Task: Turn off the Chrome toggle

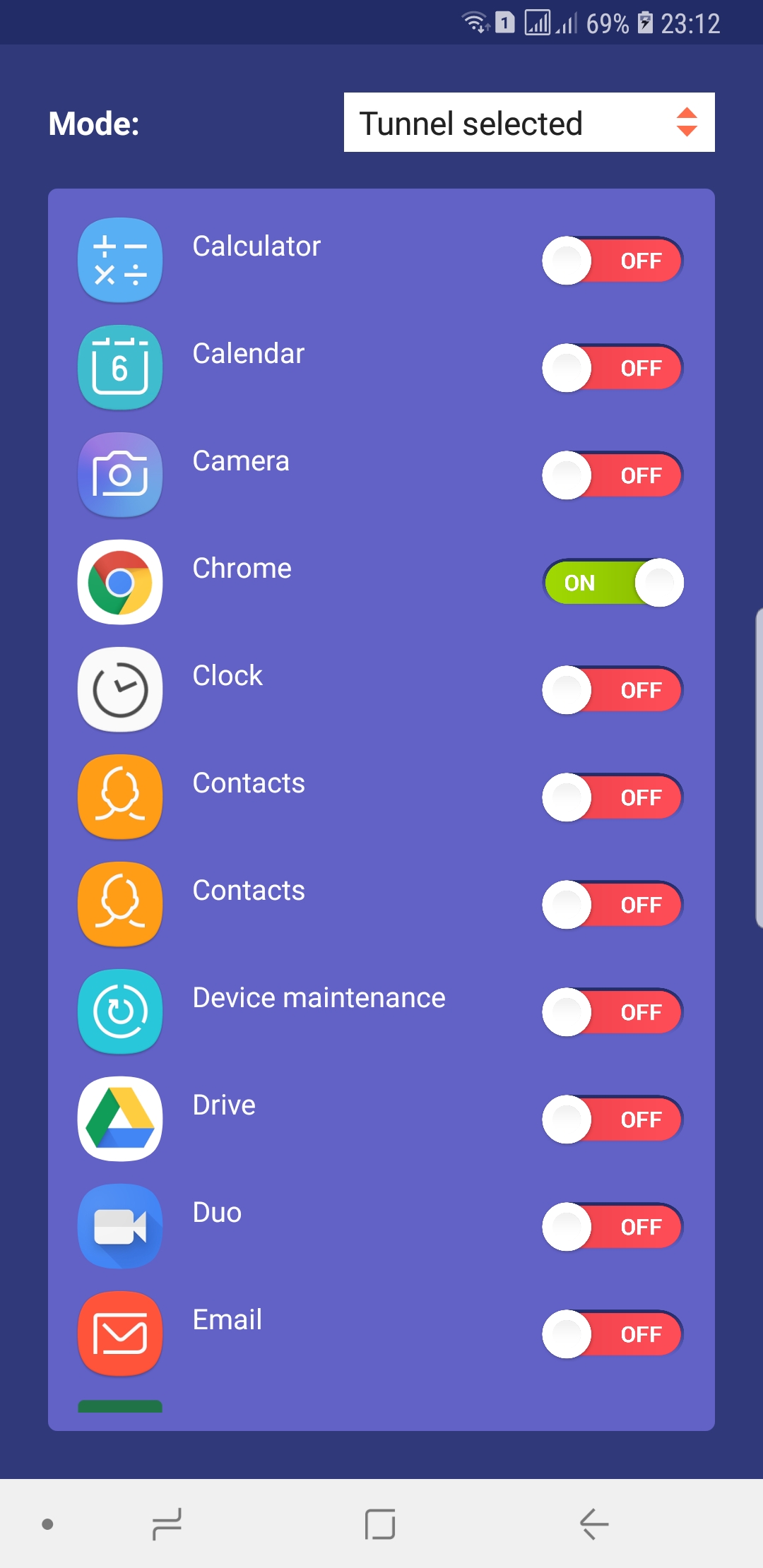Action: click(613, 583)
